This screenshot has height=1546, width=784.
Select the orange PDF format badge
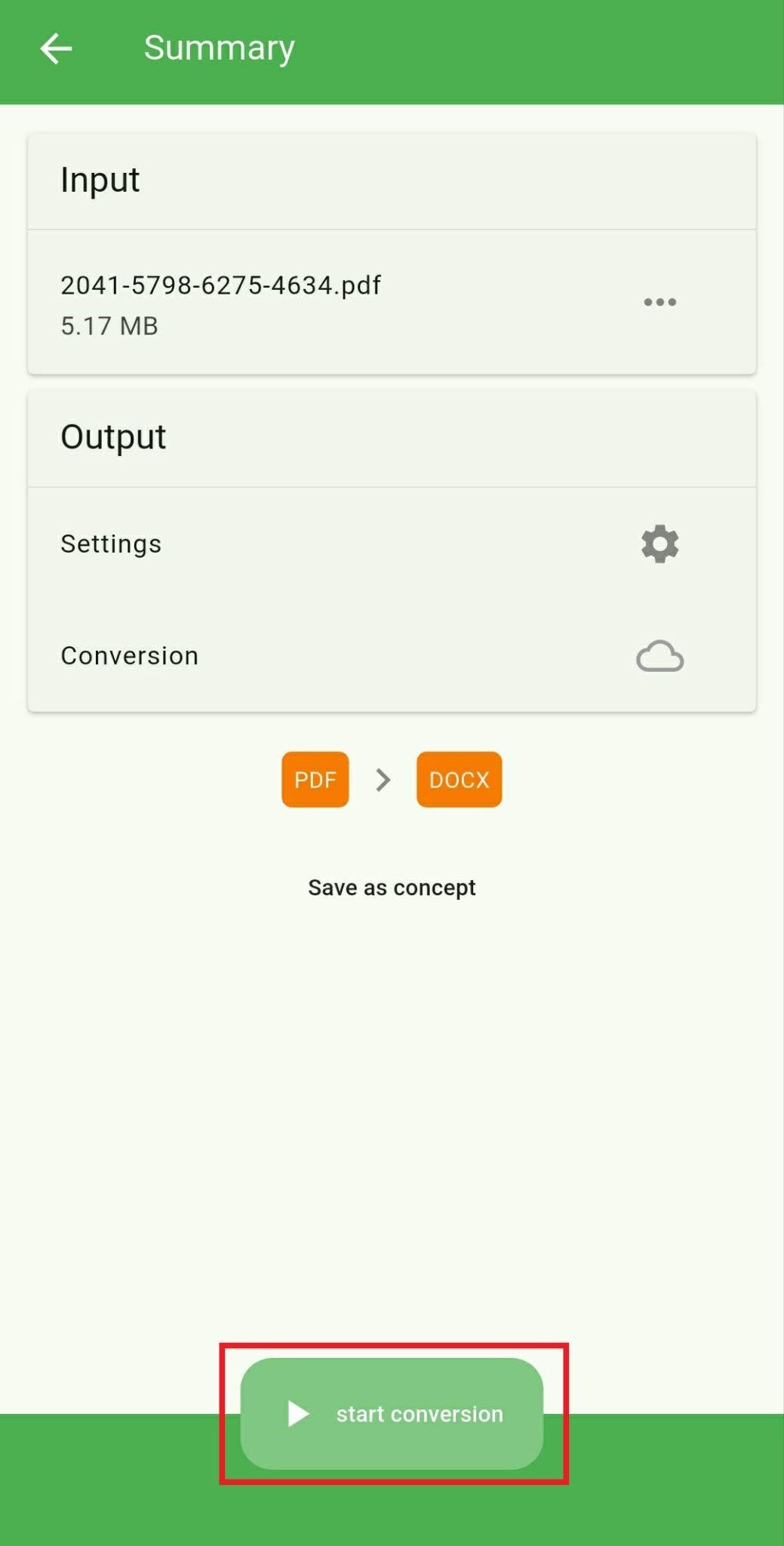click(314, 779)
